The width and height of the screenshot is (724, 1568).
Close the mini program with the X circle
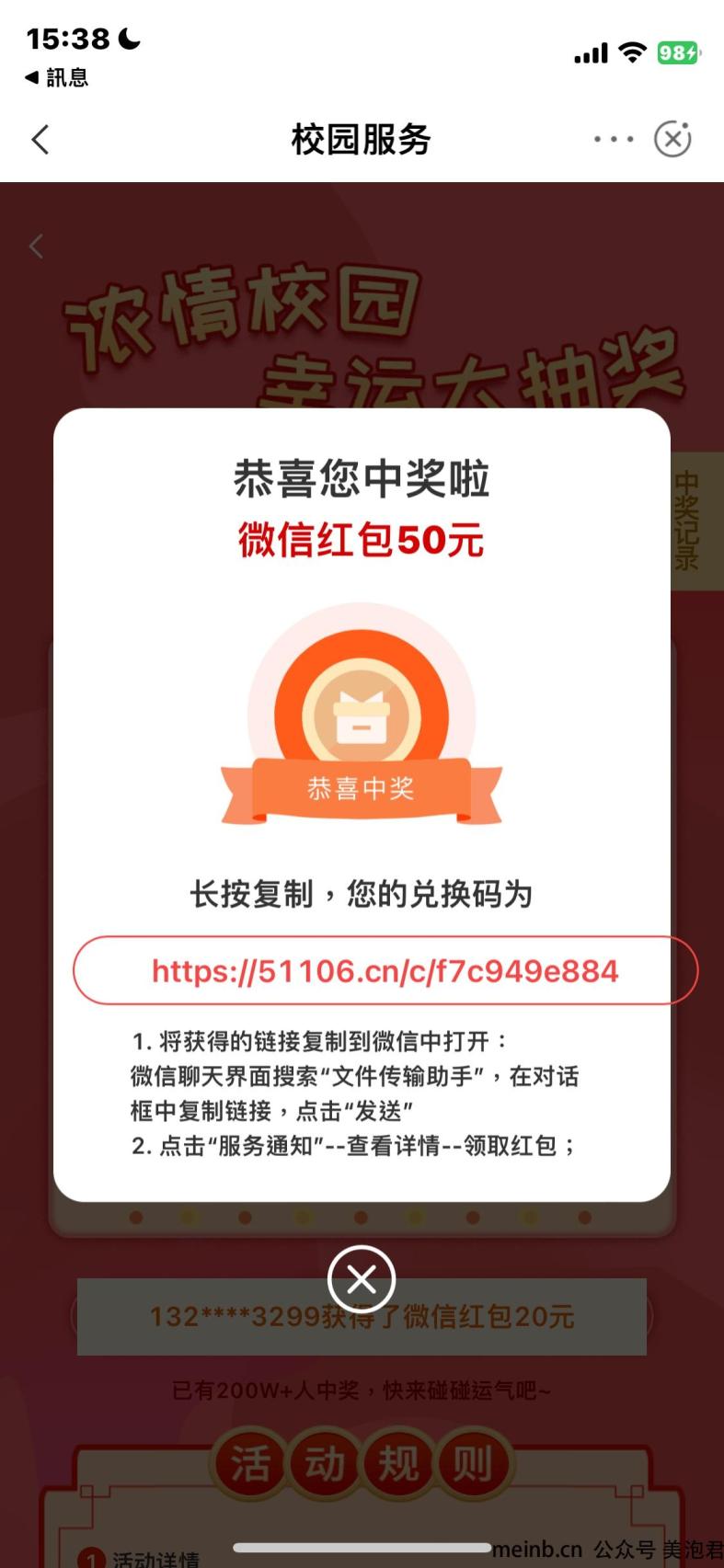(x=672, y=140)
